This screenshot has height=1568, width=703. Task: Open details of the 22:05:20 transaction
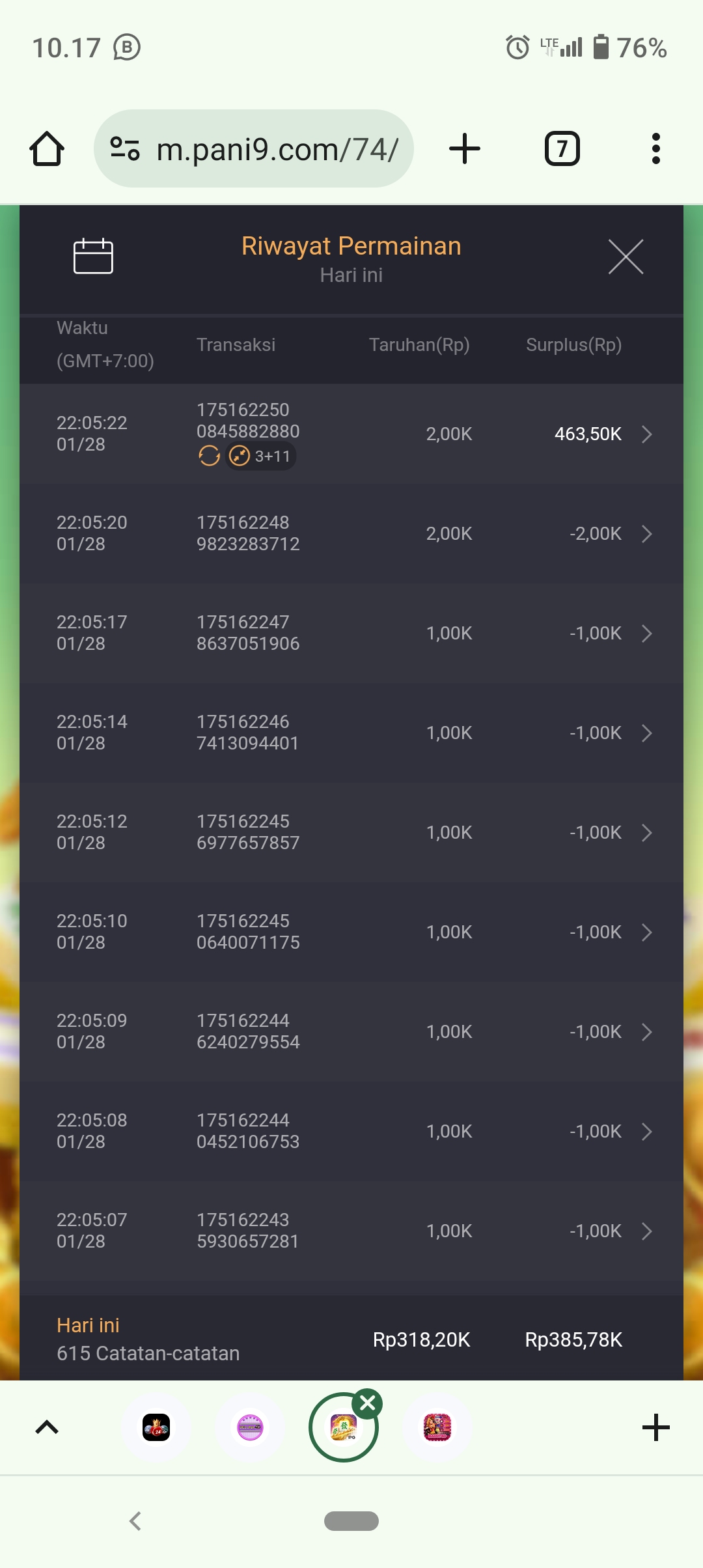coord(646,534)
